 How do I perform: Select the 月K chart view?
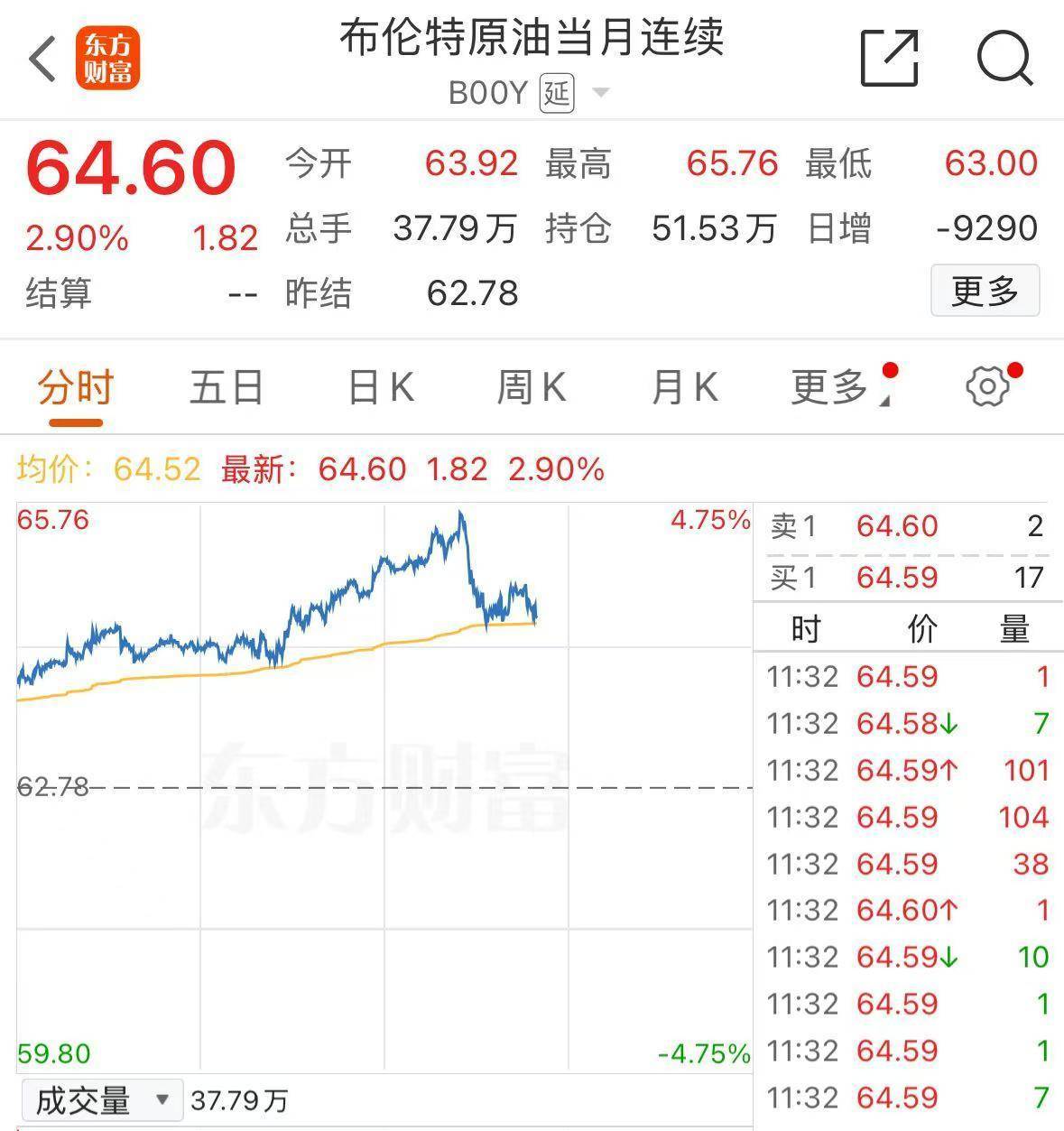(683, 386)
